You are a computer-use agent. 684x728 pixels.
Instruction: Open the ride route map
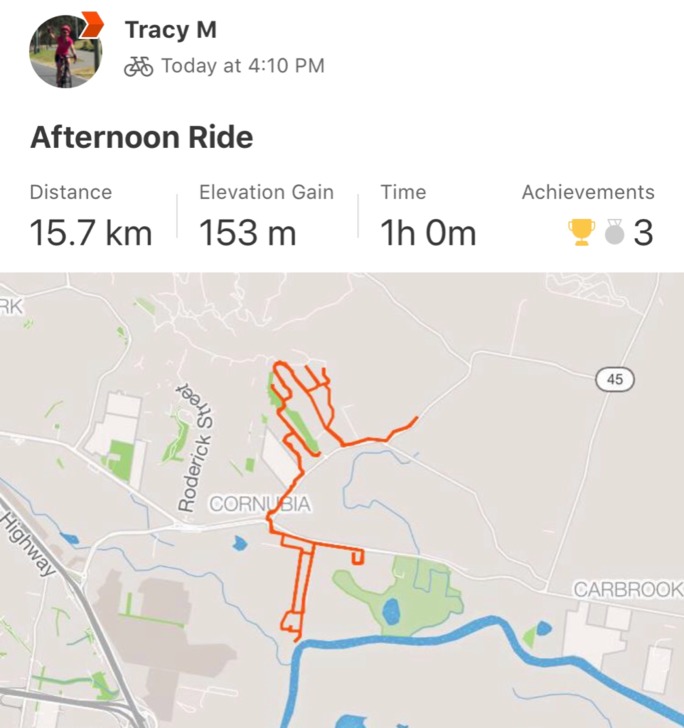[x=342, y=500]
